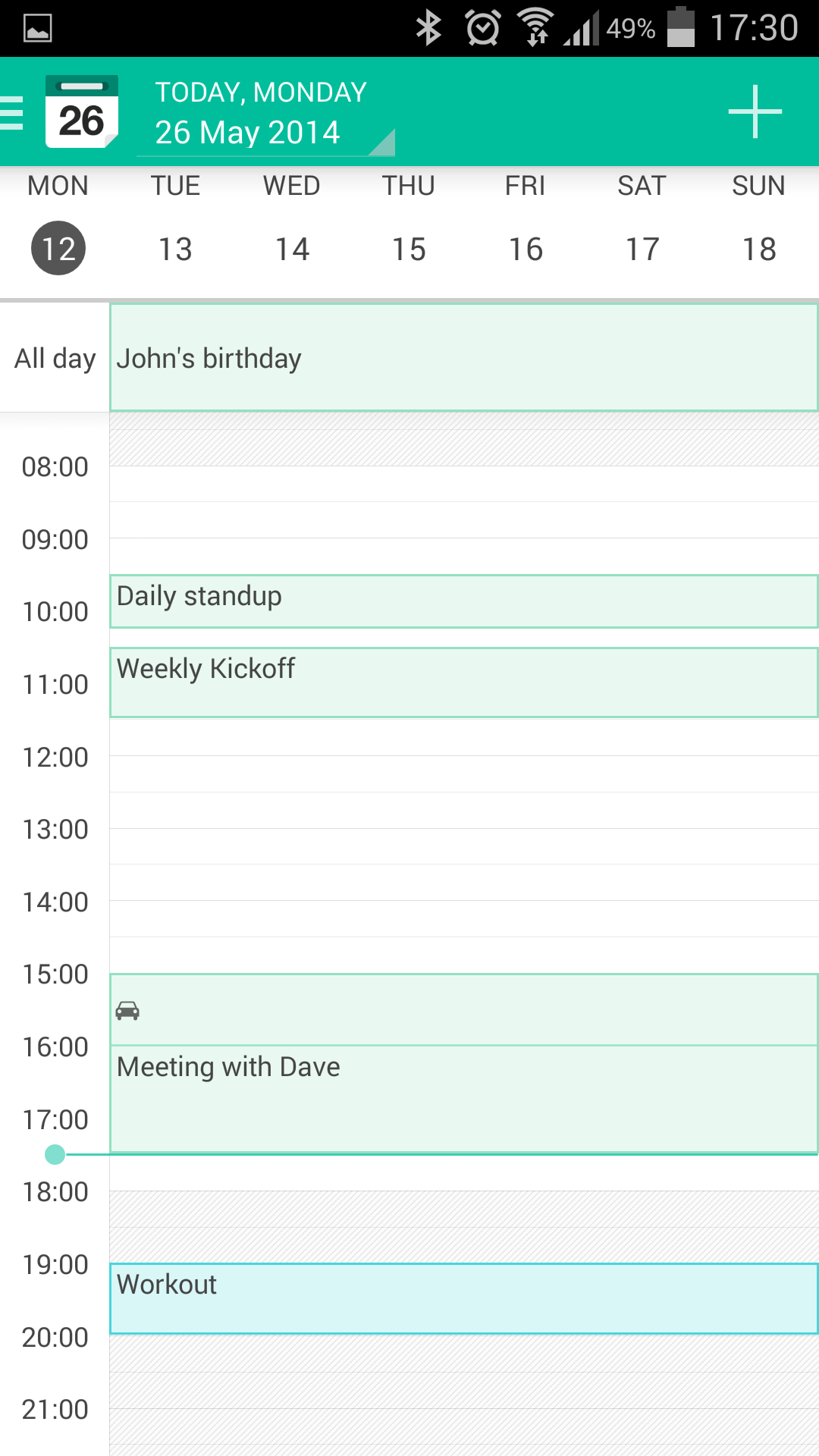
Task: Tap the calendar icon showing 26
Action: click(81, 112)
